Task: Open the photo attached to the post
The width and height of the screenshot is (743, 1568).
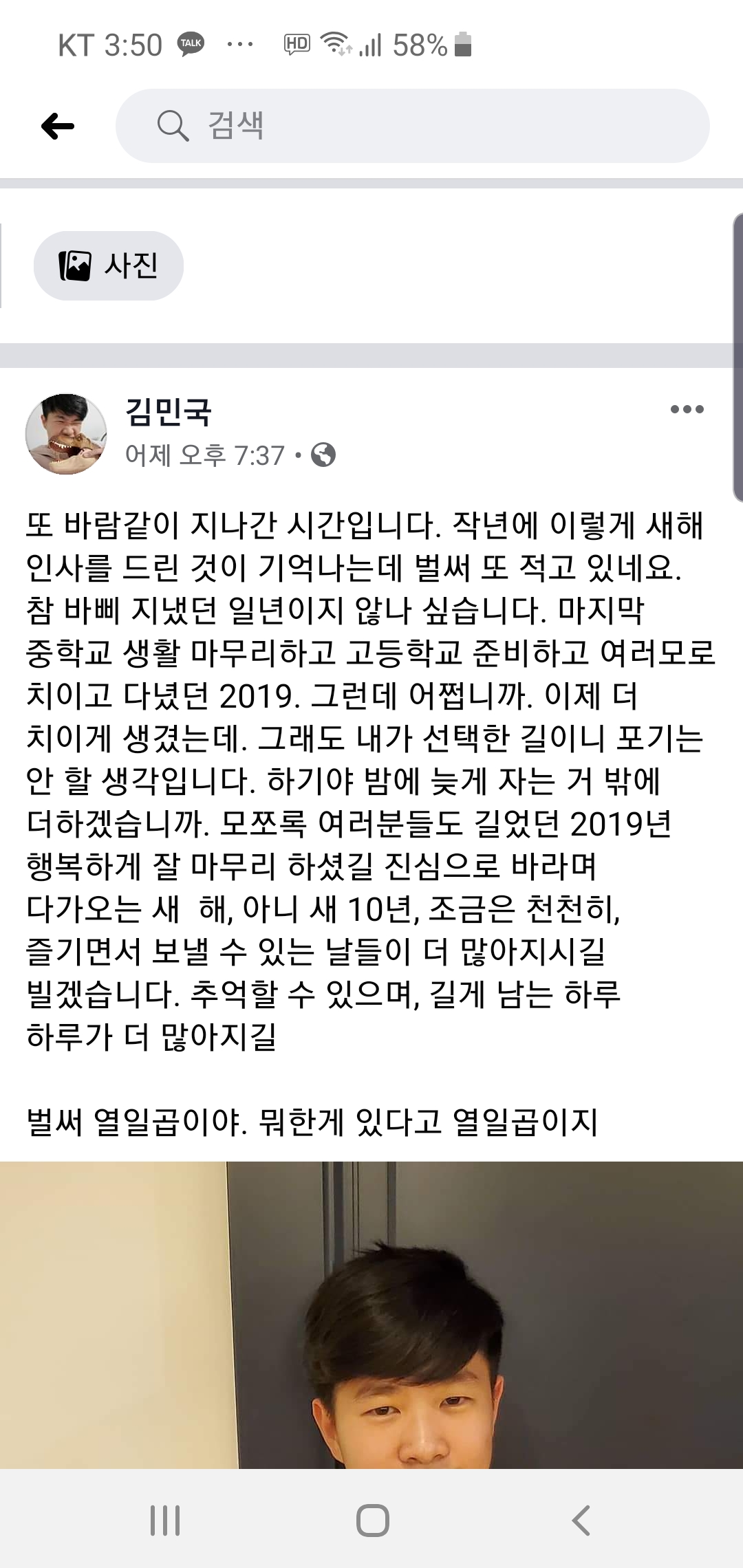Action: [x=371, y=1314]
